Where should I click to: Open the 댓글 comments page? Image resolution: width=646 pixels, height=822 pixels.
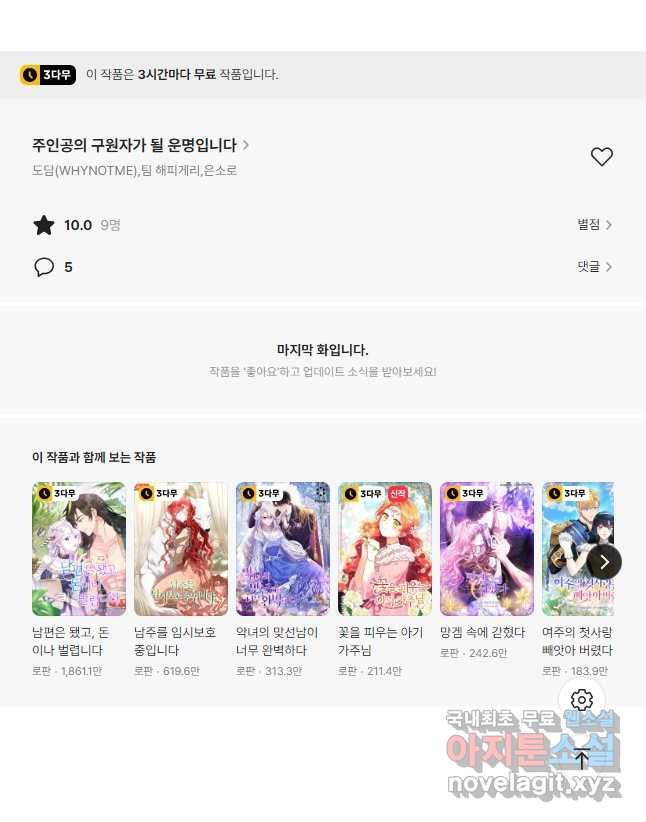point(594,267)
